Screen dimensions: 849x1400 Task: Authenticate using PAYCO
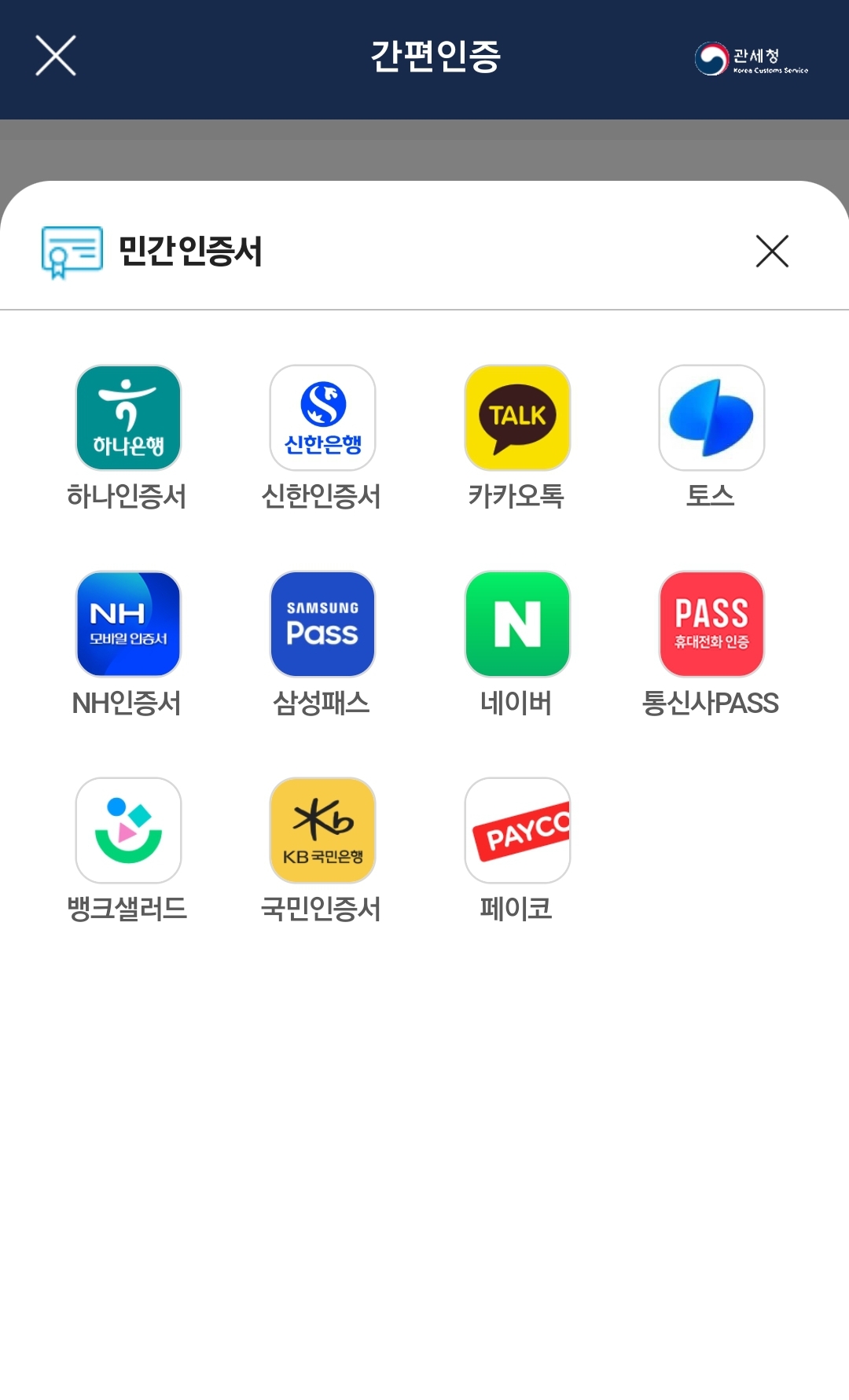coord(516,829)
